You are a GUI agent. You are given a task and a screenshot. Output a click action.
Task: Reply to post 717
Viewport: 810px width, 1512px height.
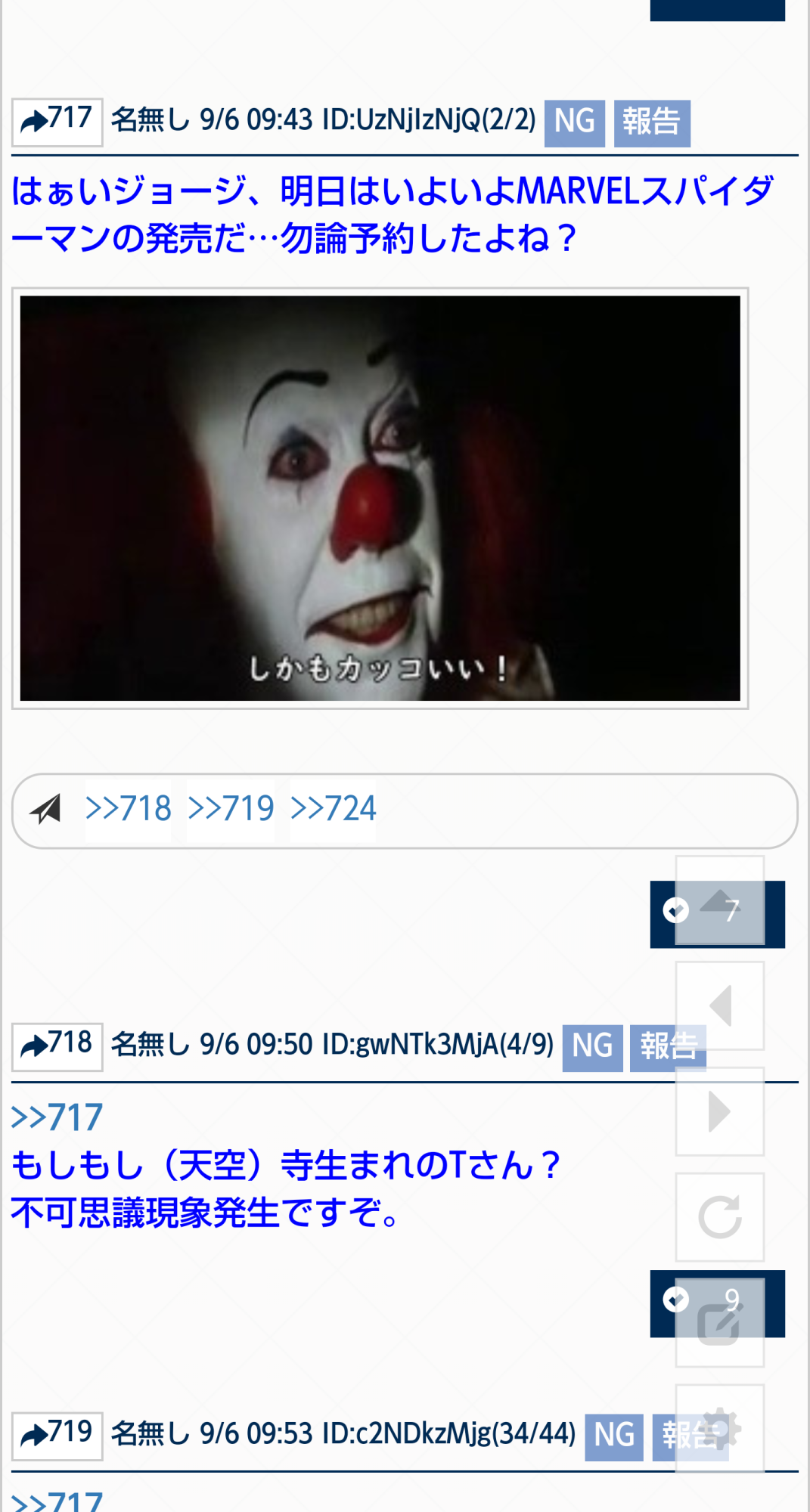(x=57, y=121)
